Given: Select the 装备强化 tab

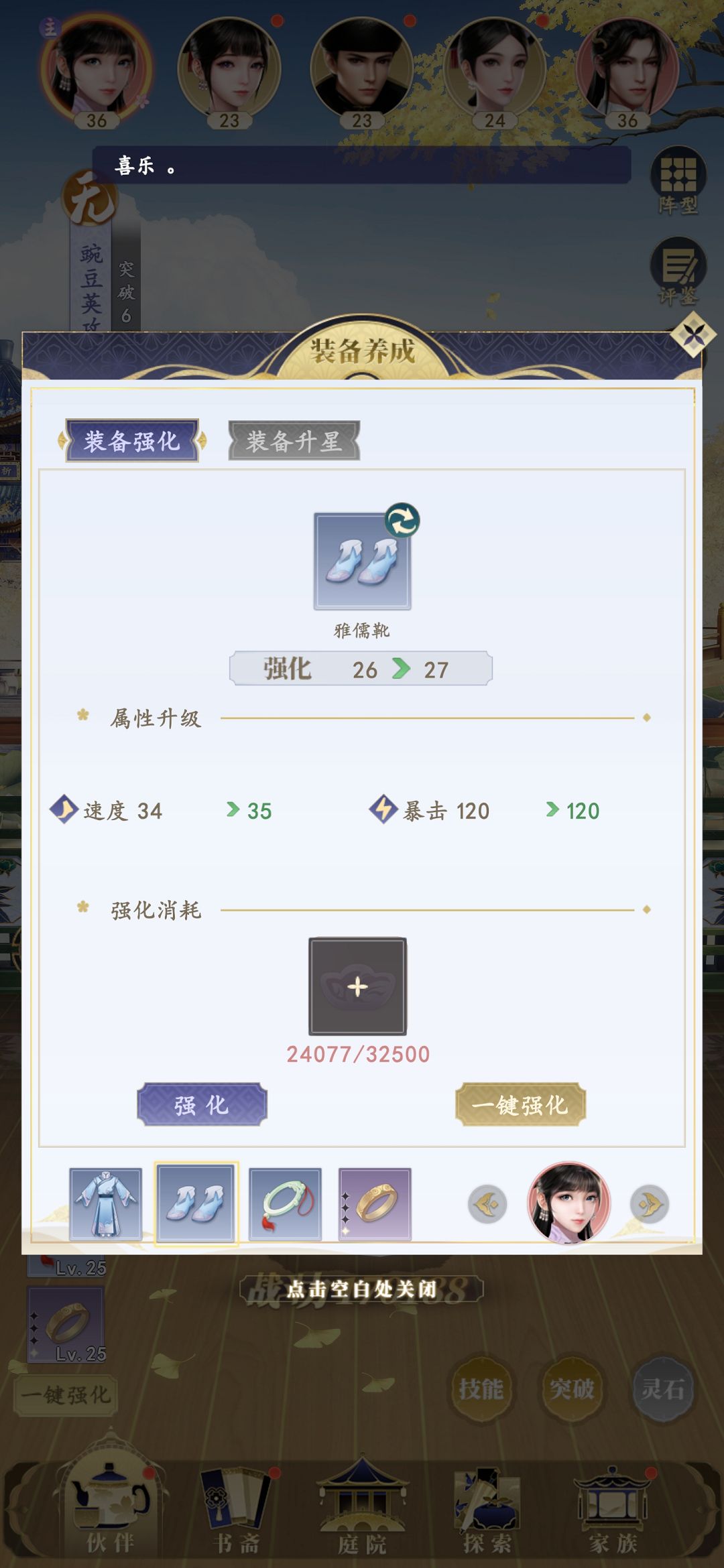Looking at the screenshot, I should coord(132,441).
